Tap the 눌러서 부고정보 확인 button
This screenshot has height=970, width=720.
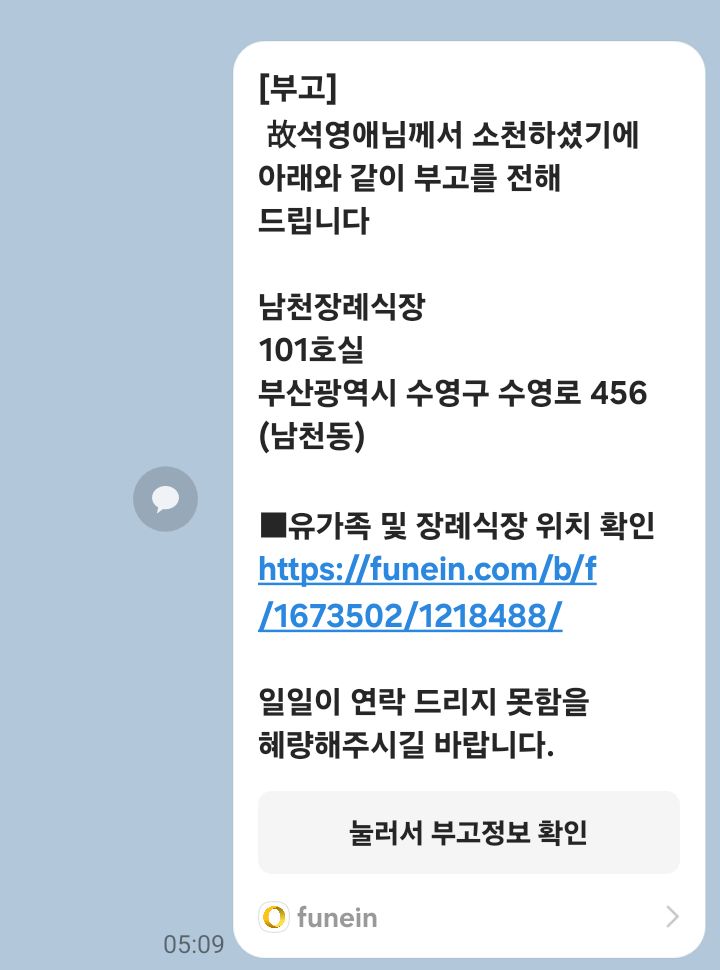click(468, 833)
